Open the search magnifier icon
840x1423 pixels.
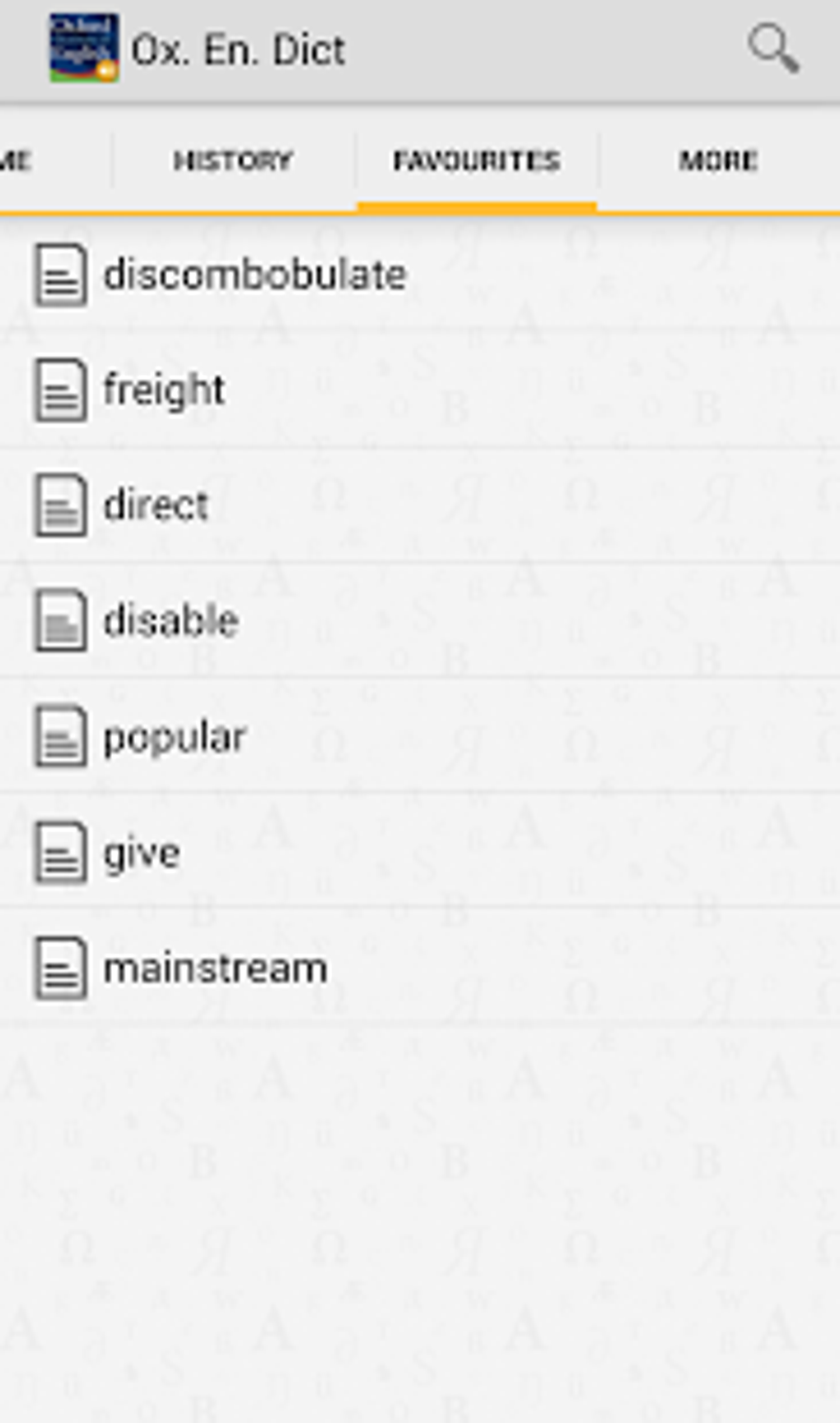click(x=772, y=49)
